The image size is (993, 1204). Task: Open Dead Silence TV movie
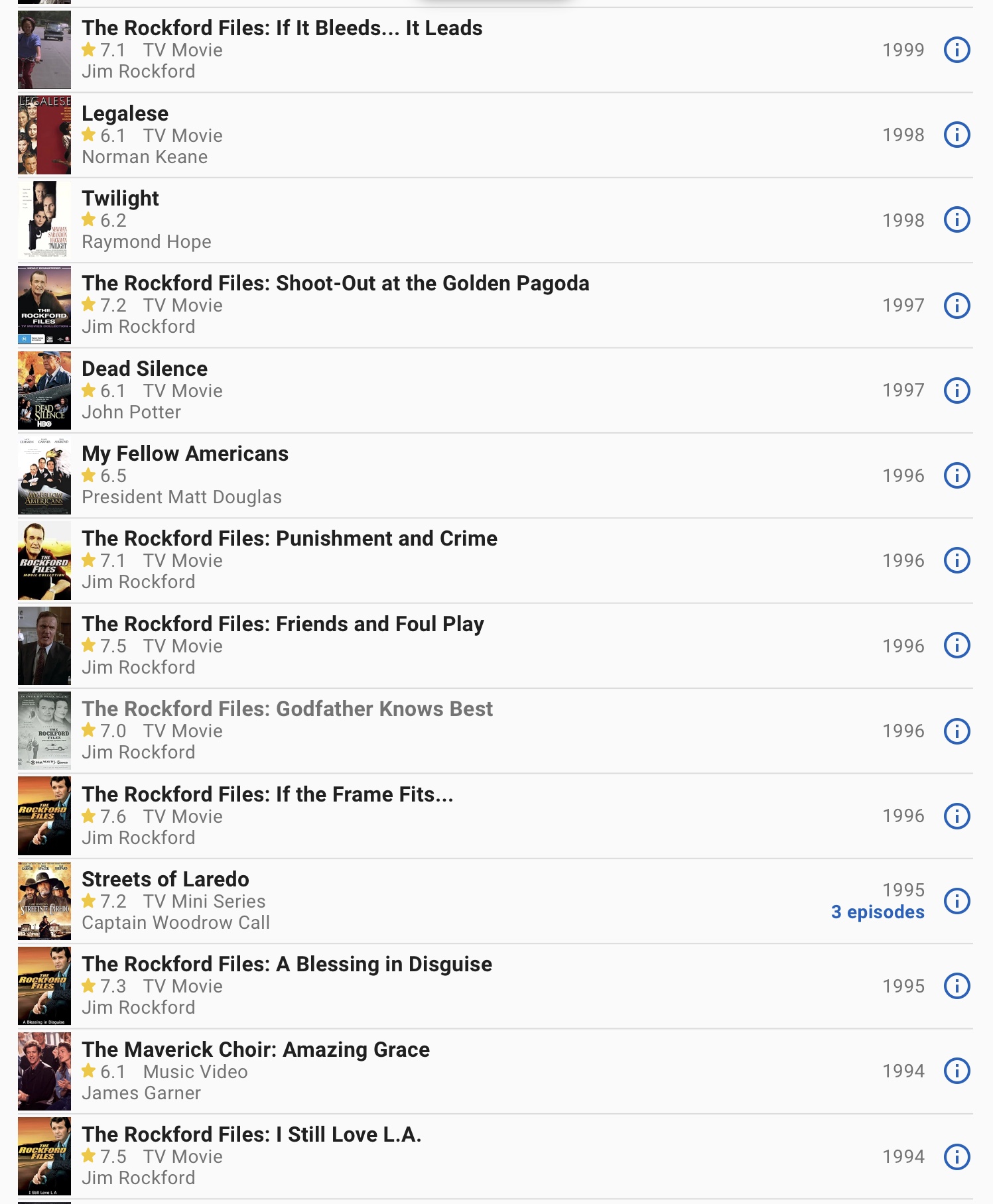click(x=145, y=369)
